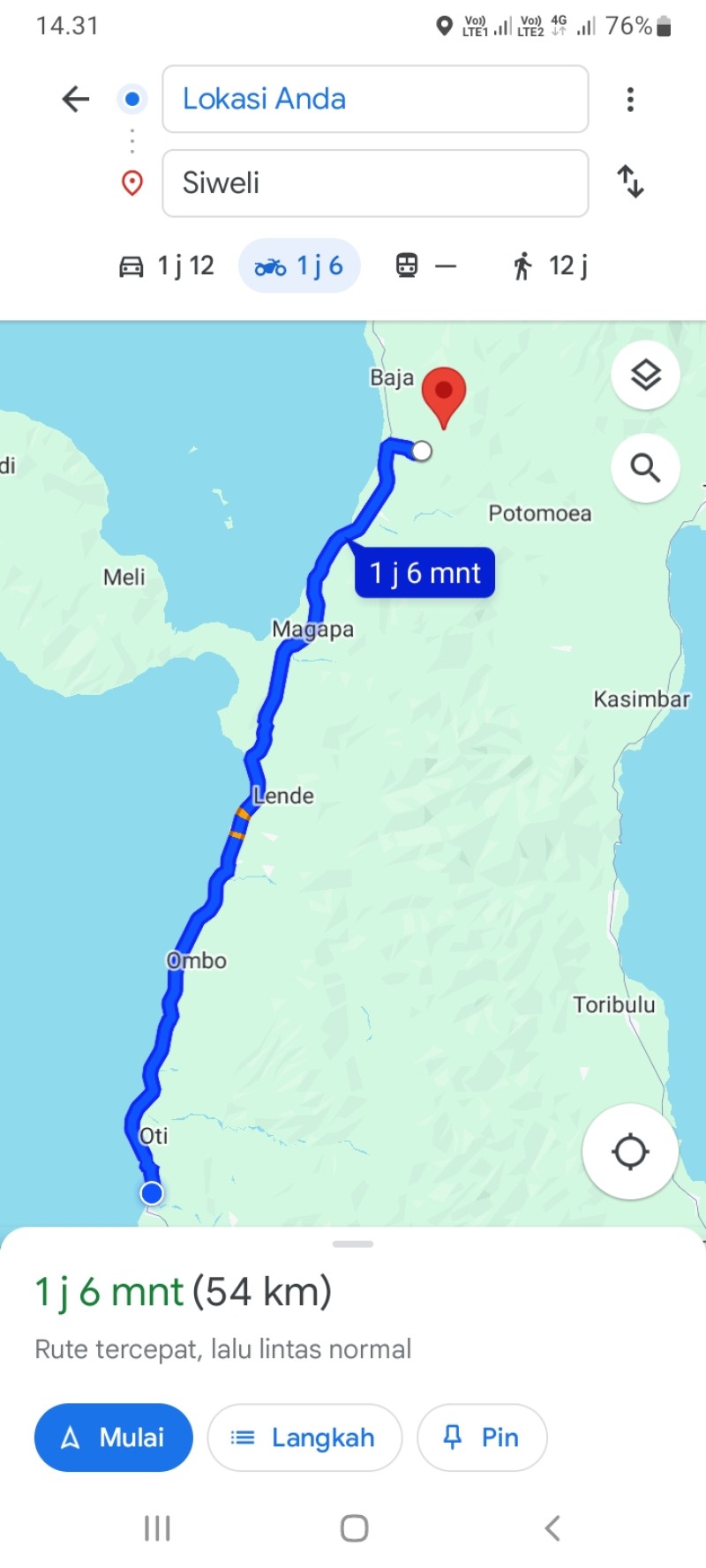Pin this route

pos(482,1437)
